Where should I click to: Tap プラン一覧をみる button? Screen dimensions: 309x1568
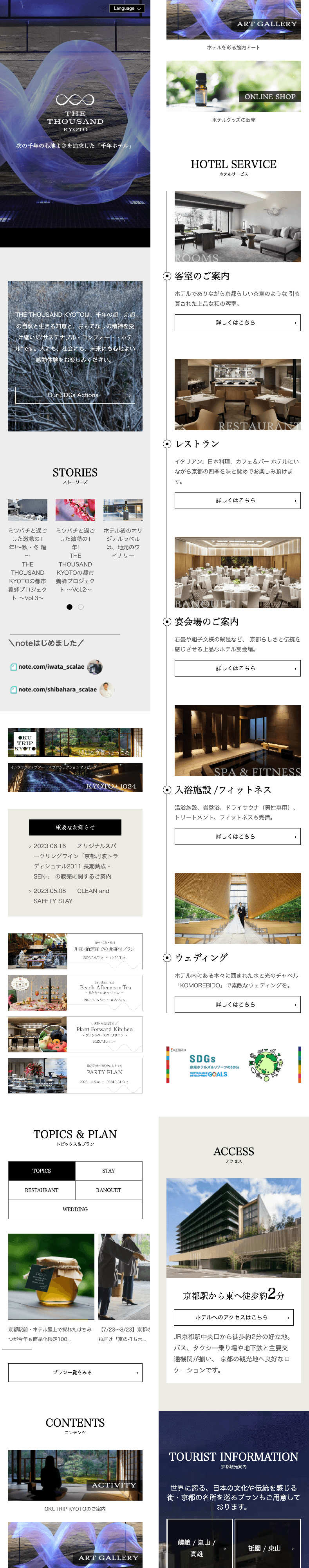(x=75, y=1373)
